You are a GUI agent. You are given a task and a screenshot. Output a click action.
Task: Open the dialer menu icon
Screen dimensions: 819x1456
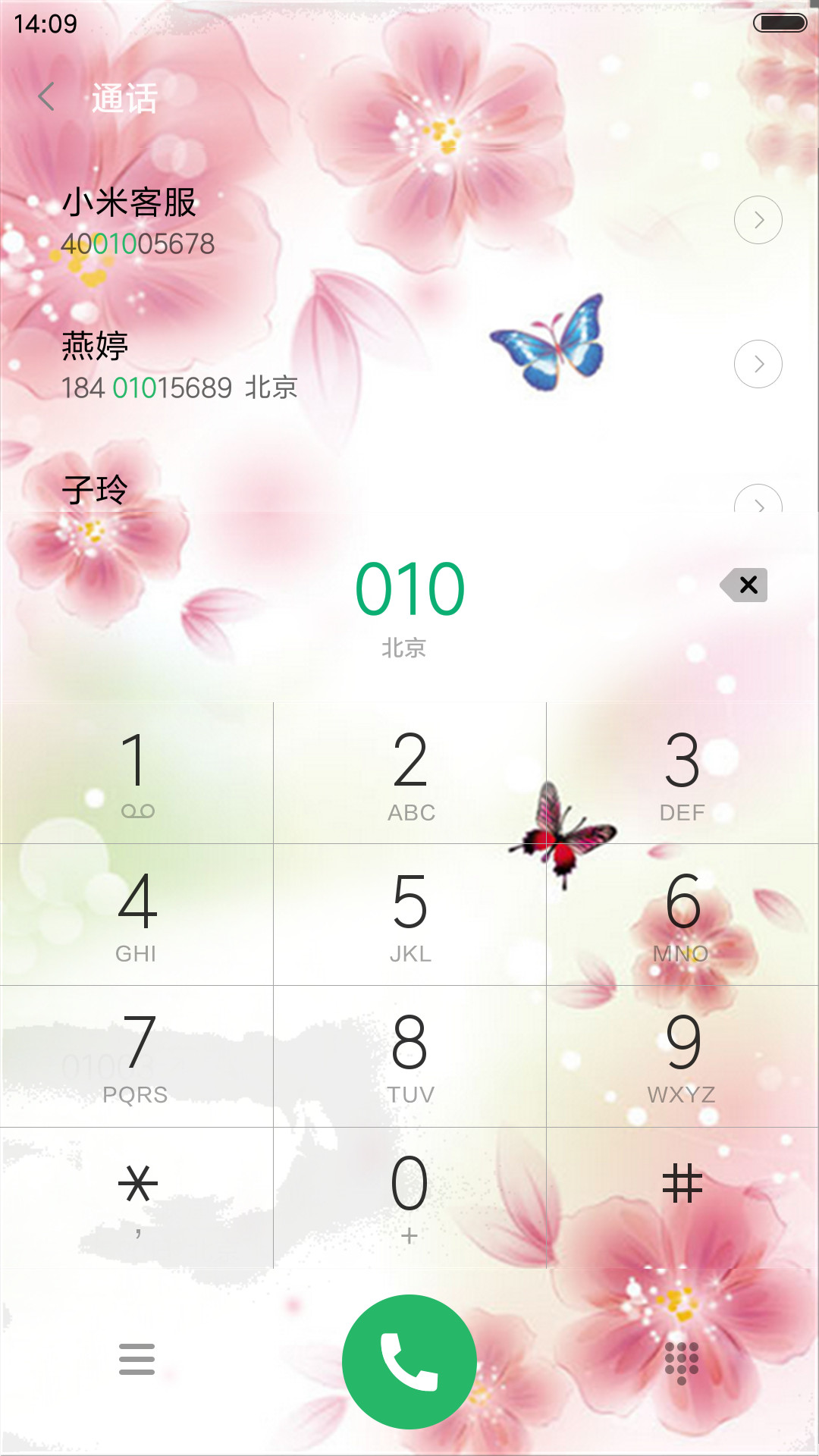click(136, 1359)
